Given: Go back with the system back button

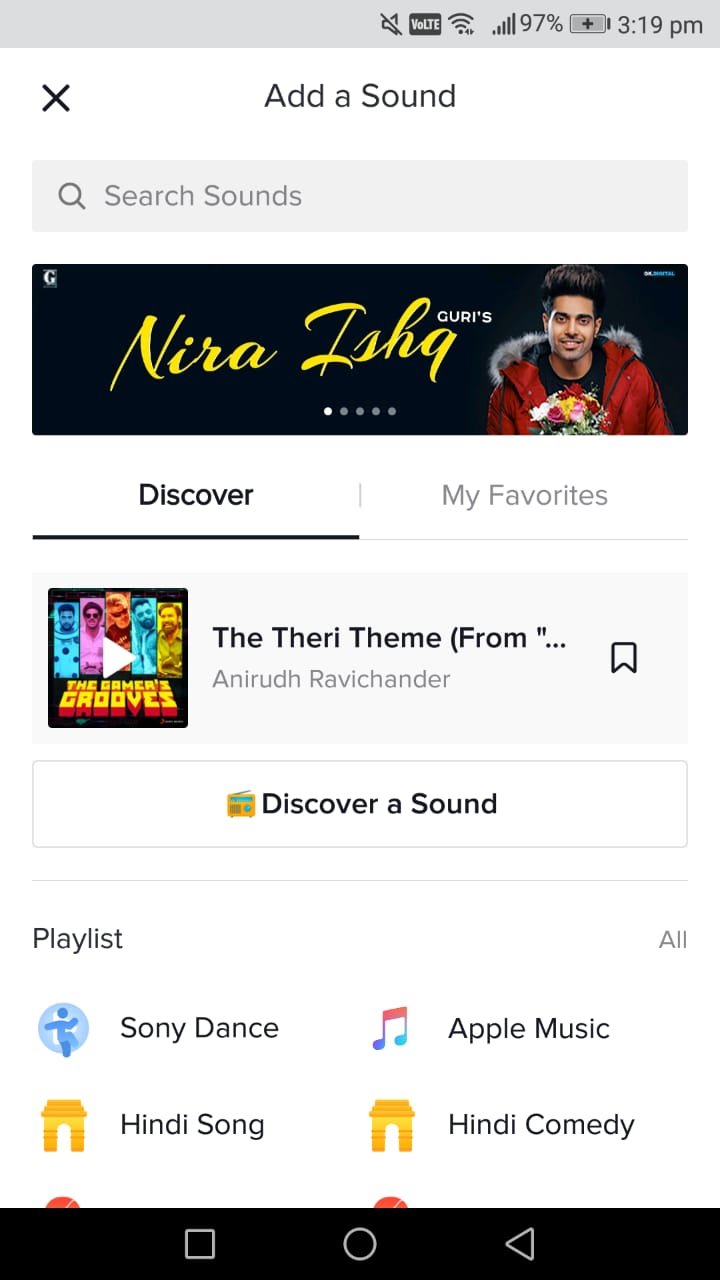Looking at the screenshot, I should click(520, 1244).
